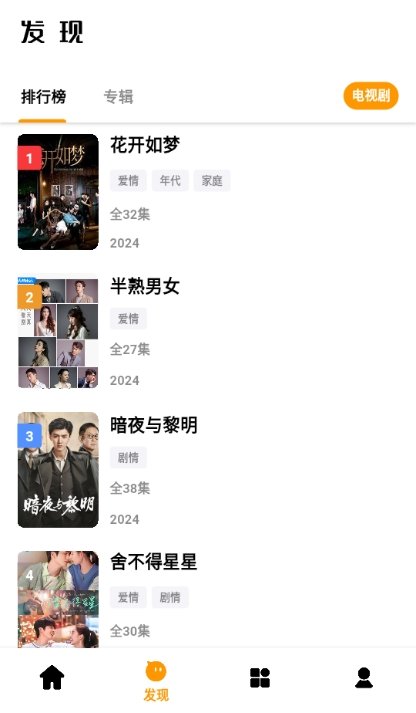Open 花开如梦 ranked first
This screenshot has height=713, width=416.
click(208, 192)
